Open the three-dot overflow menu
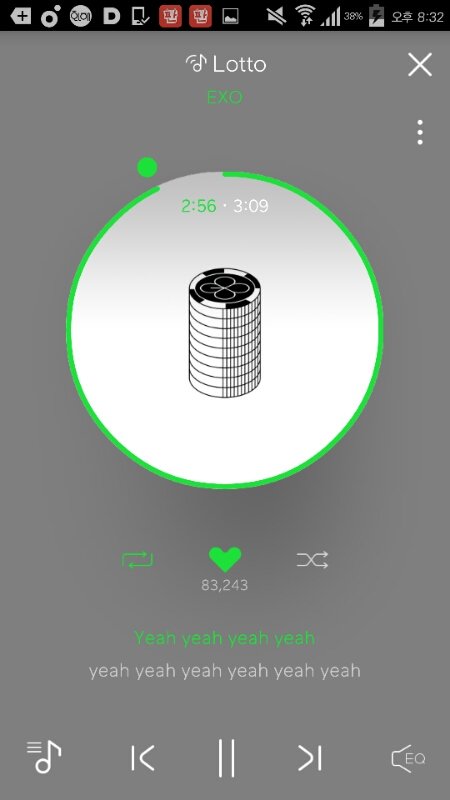 [x=419, y=133]
